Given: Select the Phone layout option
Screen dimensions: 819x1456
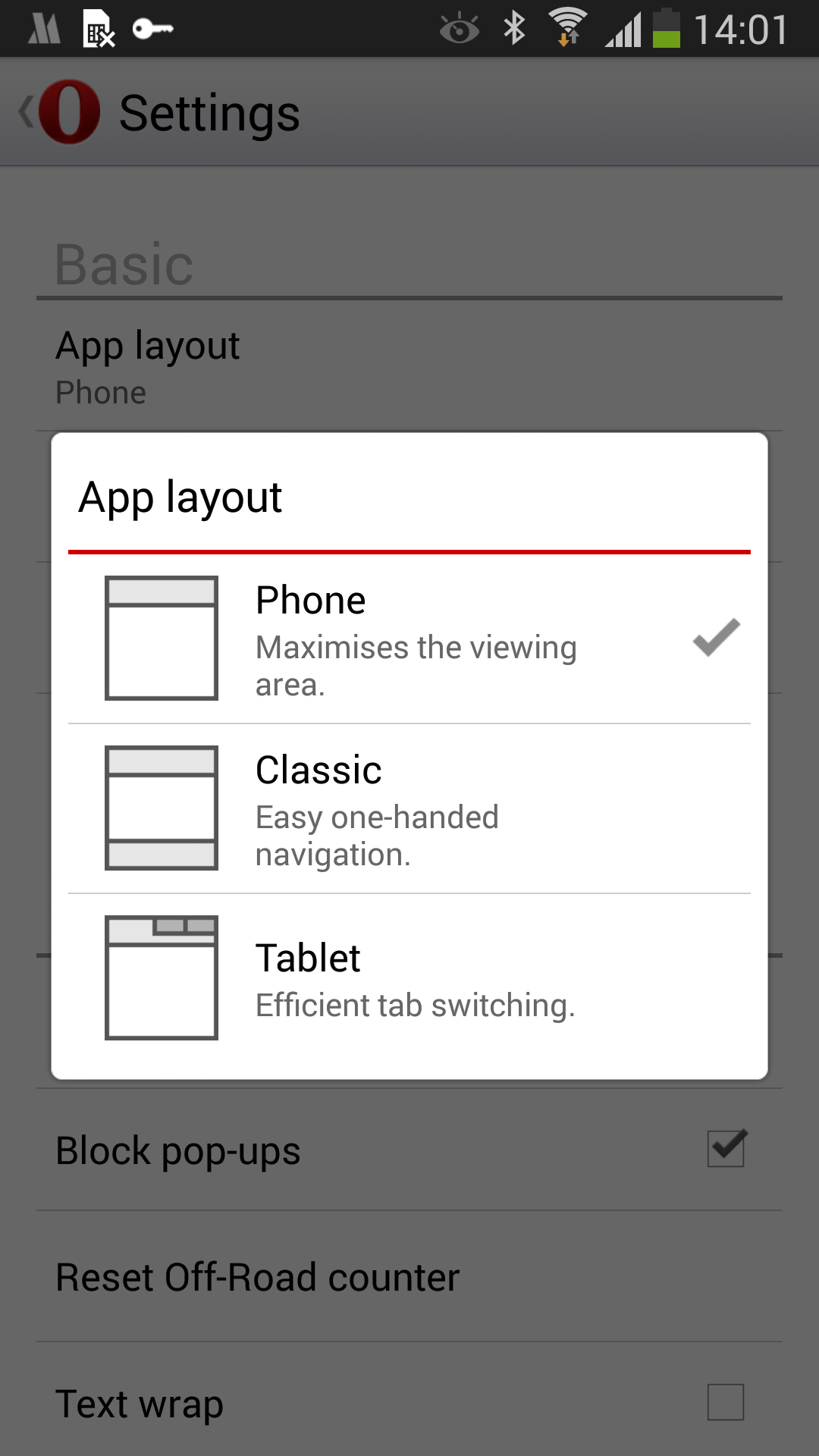Looking at the screenshot, I should click(x=409, y=639).
